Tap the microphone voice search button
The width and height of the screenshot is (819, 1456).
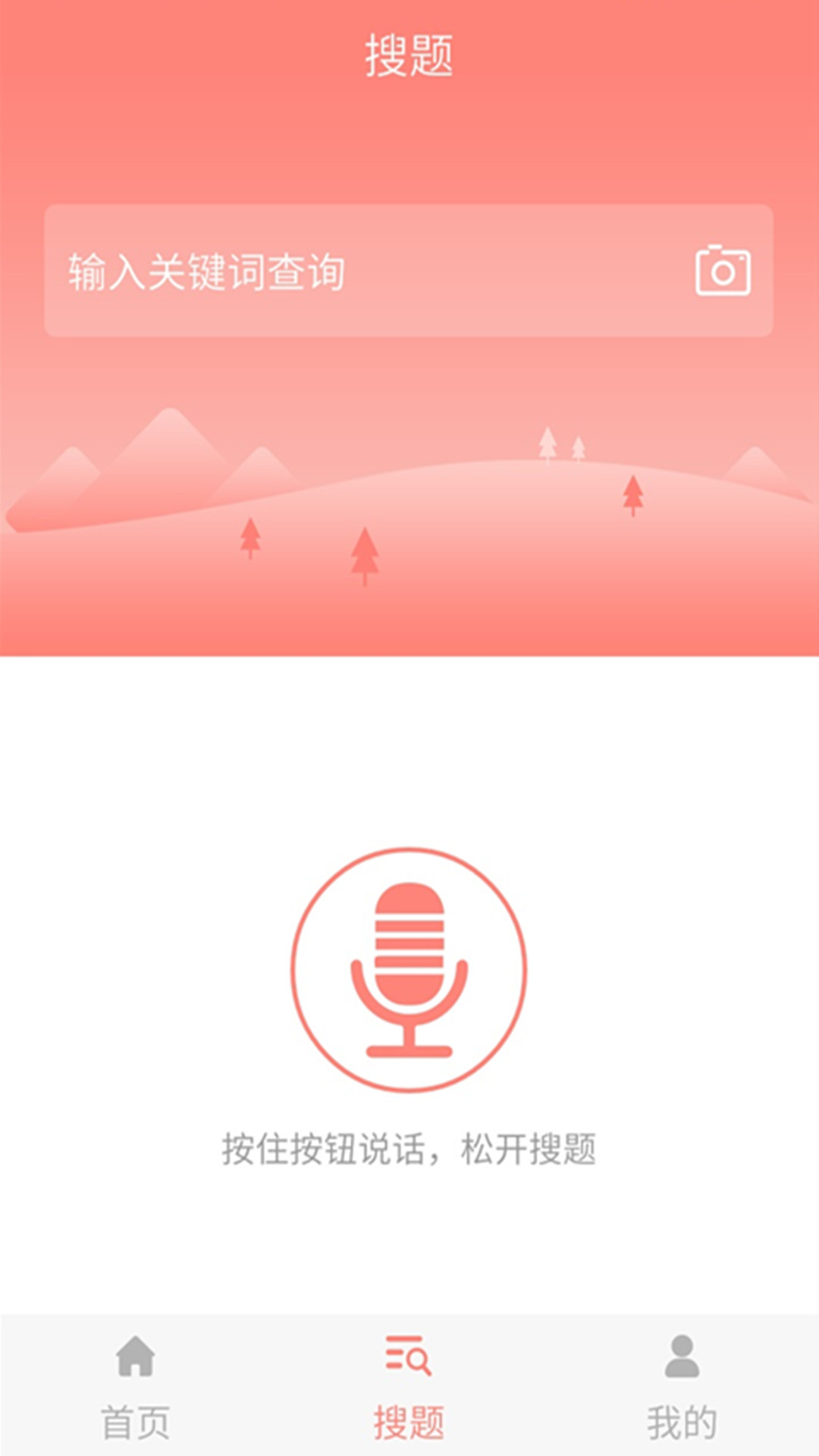409,969
